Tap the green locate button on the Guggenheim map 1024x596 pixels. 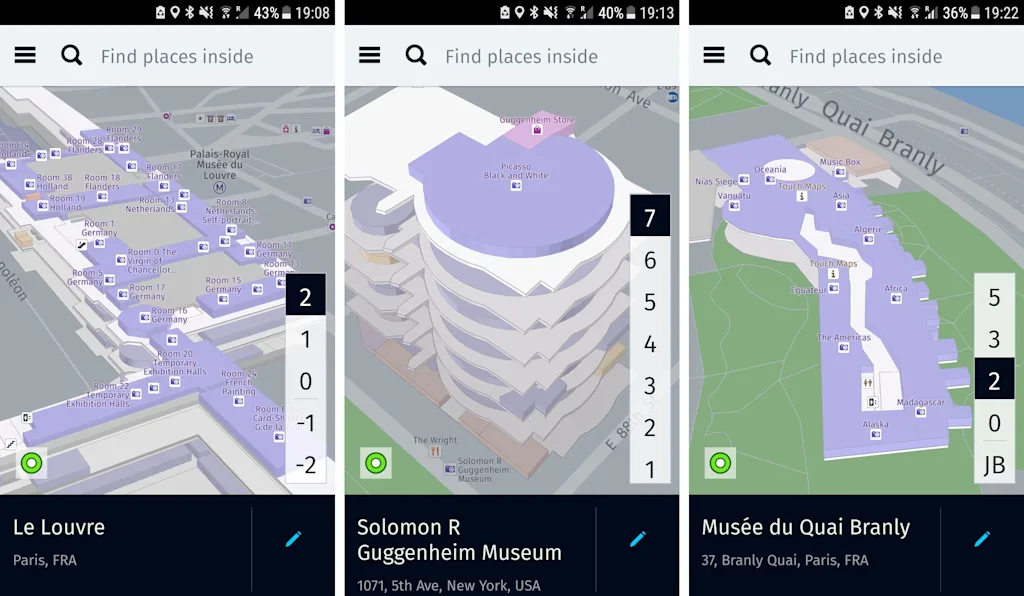[x=376, y=463]
